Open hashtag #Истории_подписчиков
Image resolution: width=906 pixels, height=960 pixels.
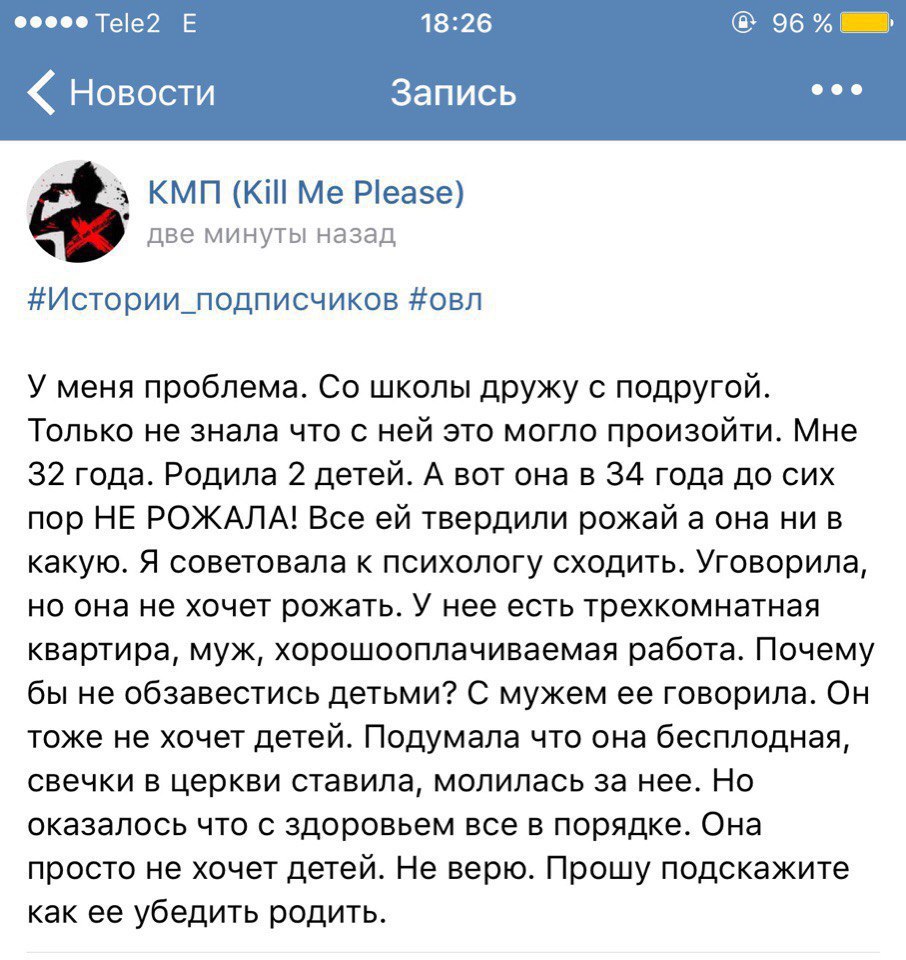[x=211, y=300]
